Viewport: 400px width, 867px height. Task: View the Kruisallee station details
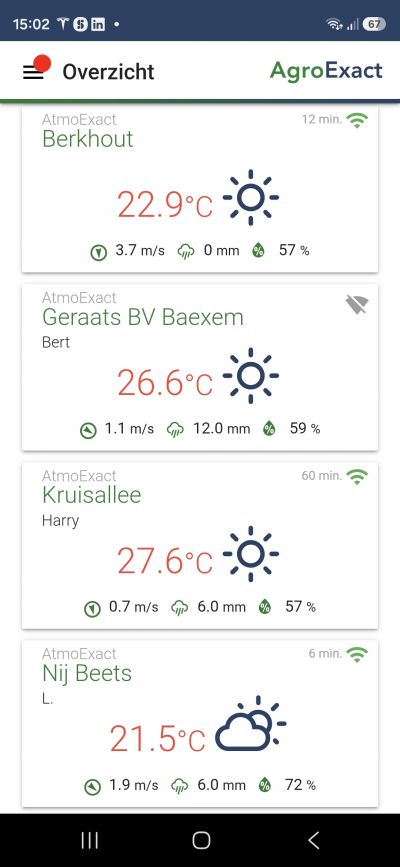point(200,545)
